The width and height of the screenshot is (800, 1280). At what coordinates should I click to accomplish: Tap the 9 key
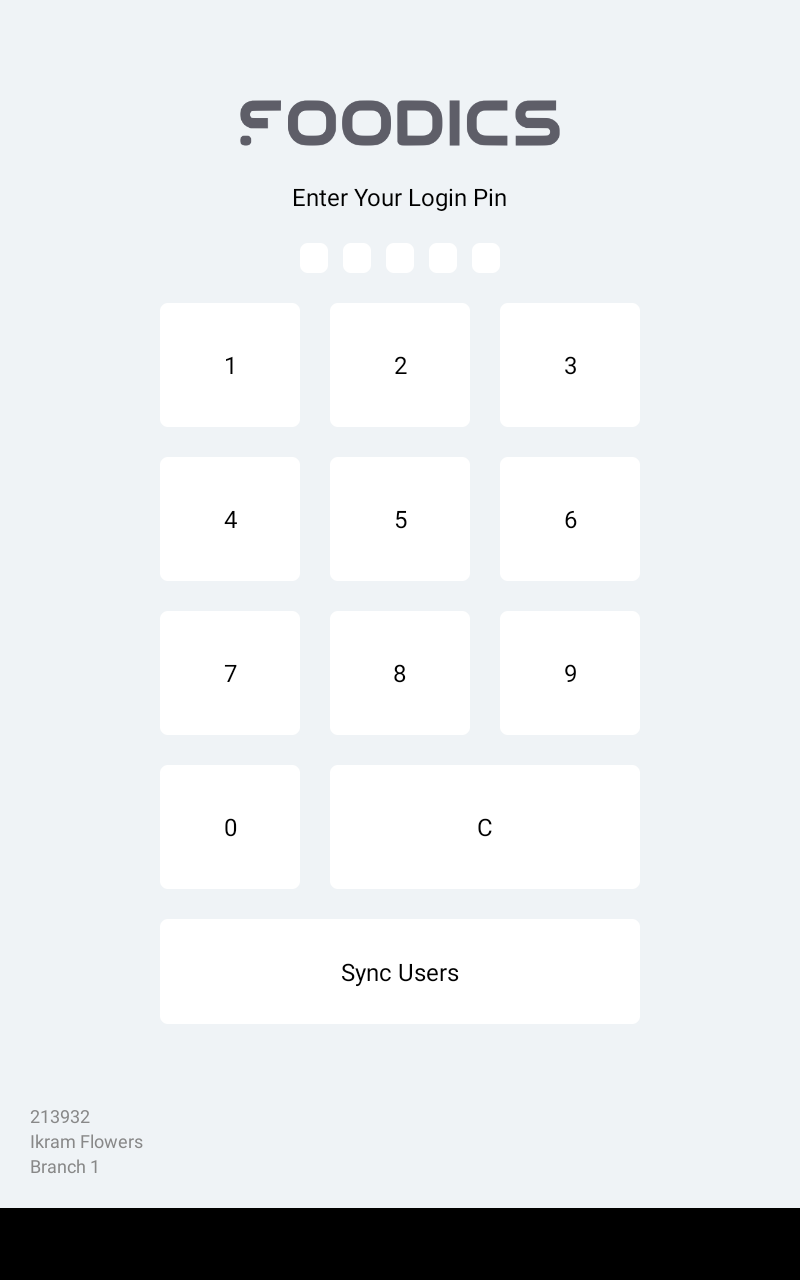[570, 673]
